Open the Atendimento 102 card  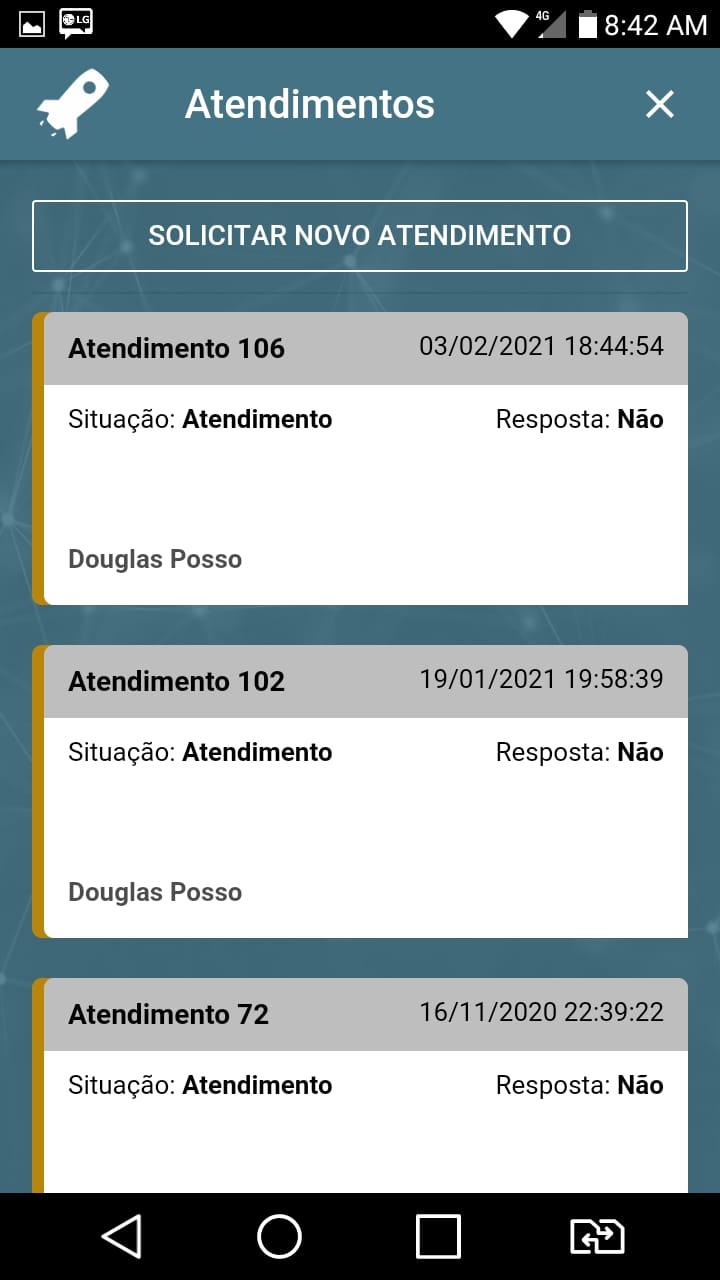click(x=360, y=791)
